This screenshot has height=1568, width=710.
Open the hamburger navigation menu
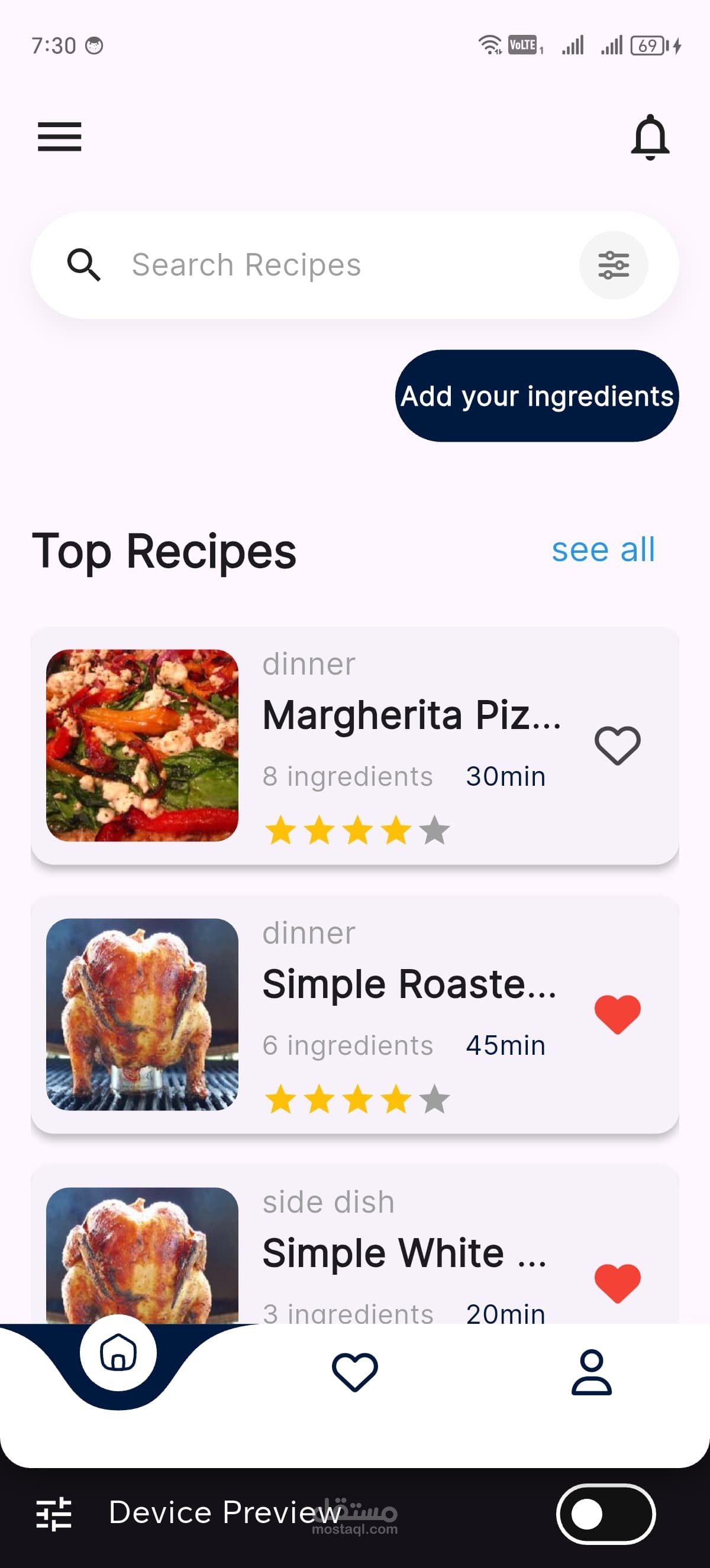click(x=60, y=137)
